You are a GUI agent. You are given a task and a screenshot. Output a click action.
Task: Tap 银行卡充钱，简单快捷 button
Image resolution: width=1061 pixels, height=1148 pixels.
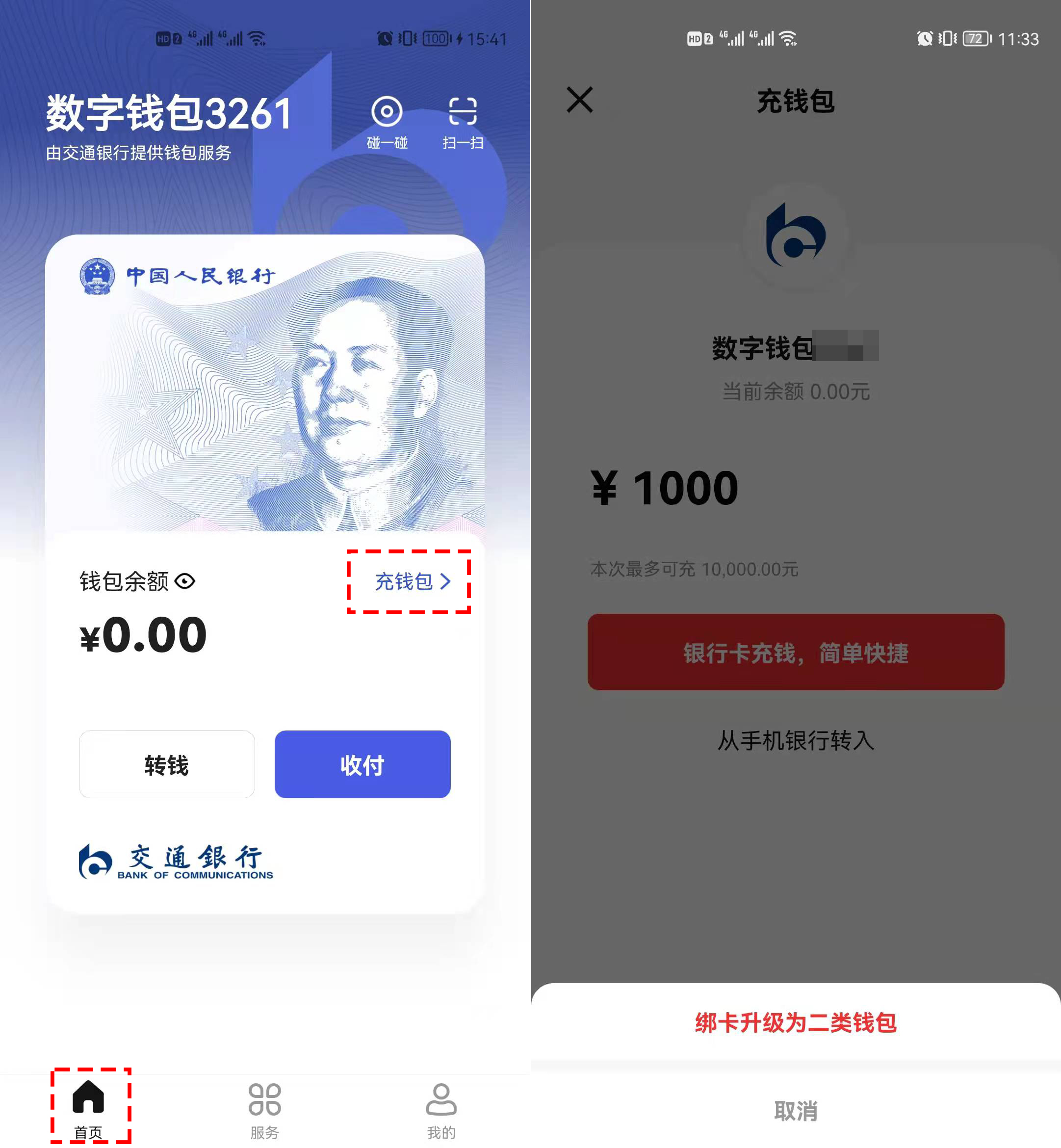pos(795,652)
